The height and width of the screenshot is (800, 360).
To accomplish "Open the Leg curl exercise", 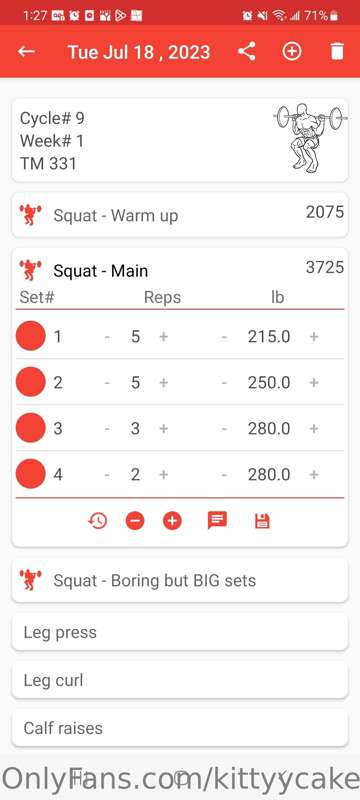I will 180,680.
